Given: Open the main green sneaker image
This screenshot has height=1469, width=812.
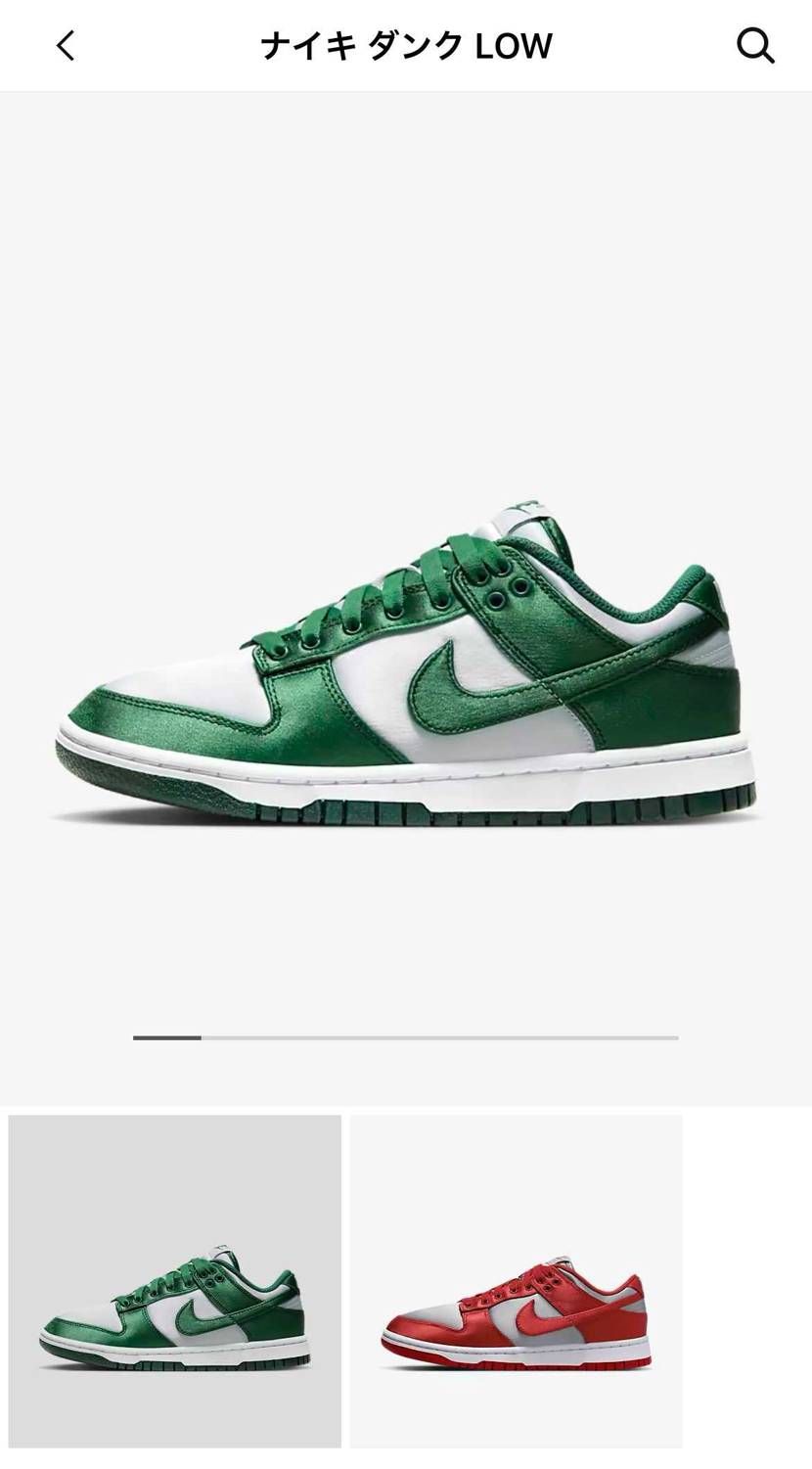Looking at the screenshot, I should [x=405, y=666].
